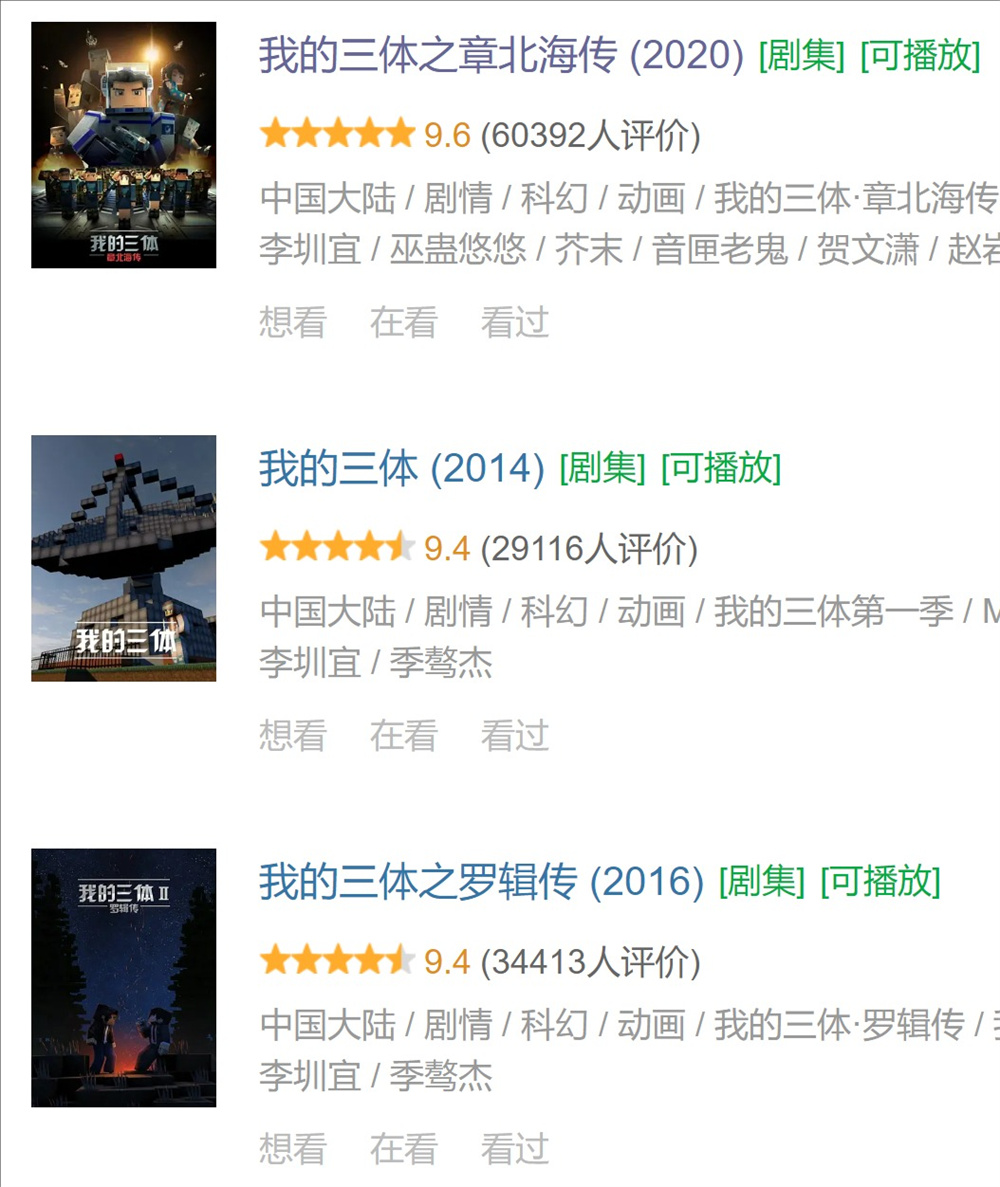Image resolution: width=1000 pixels, height=1187 pixels.
Task: Mark 我的三体 (2014) as 在看
Action: coord(403,735)
